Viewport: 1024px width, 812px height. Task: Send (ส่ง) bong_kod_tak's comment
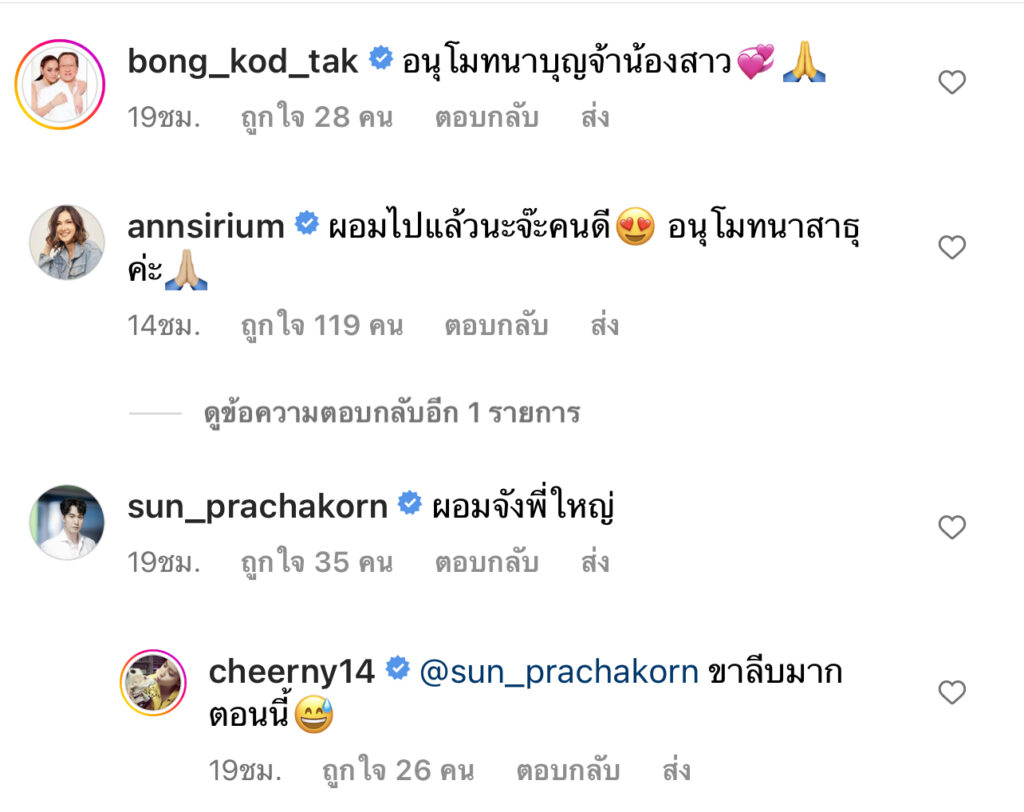pos(596,118)
